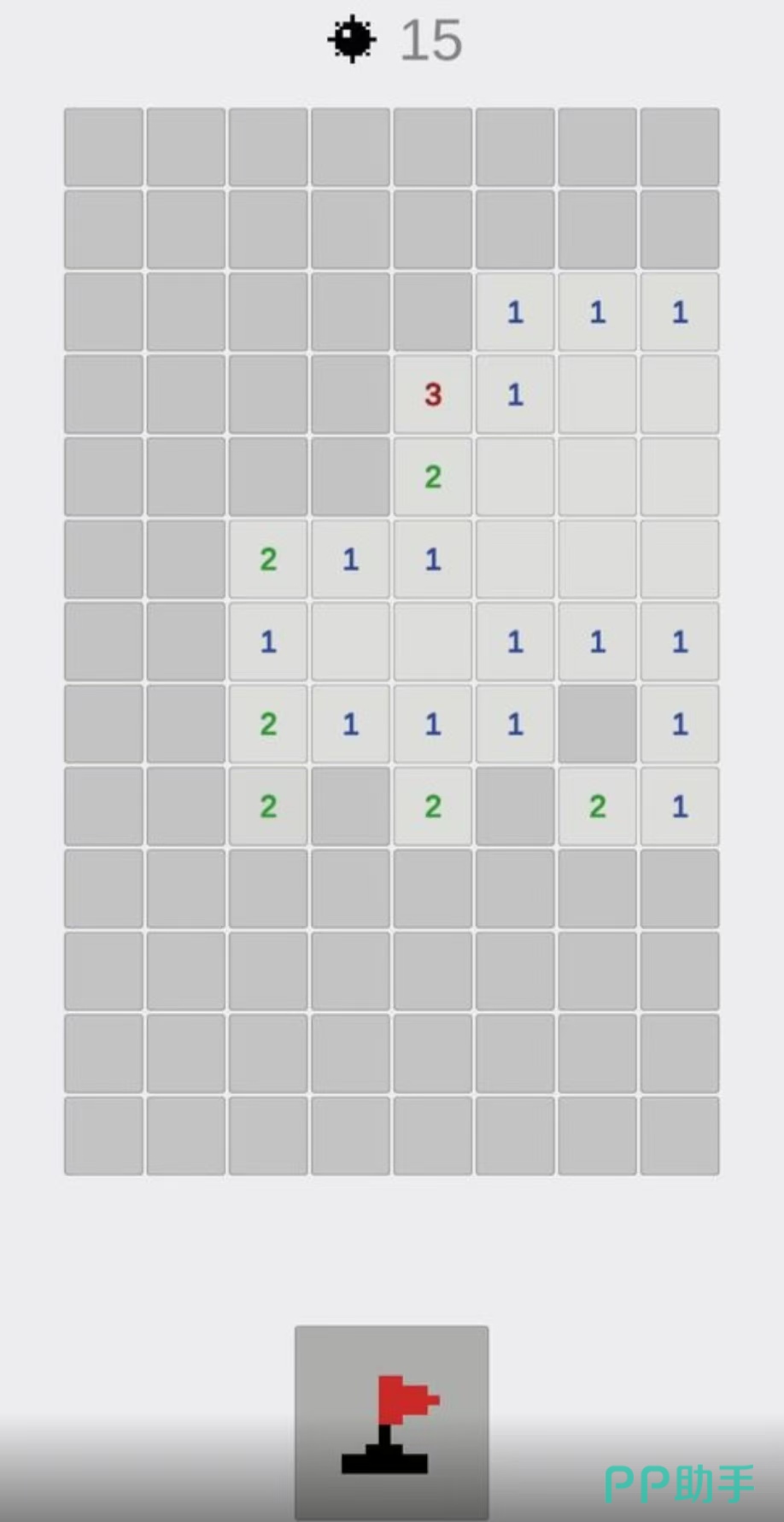Reveal the covered cell left of red 3
Image resolution: width=784 pixels, height=1522 pixels.
[x=350, y=395]
